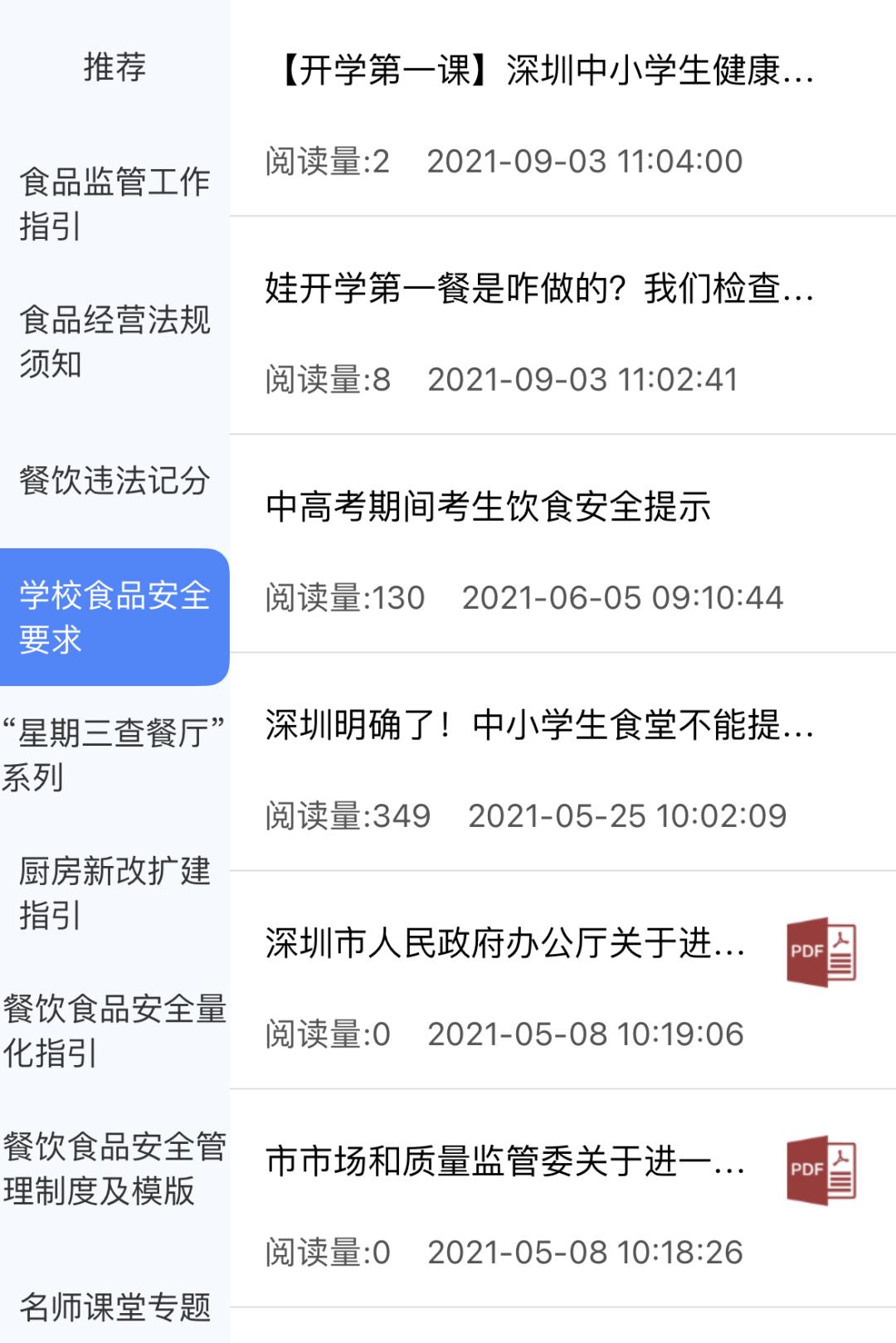The height and width of the screenshot is (1343, 896).
Task: Open the 【开学第一课】深圳中小学生健康 article
Action: click(539, 71)
